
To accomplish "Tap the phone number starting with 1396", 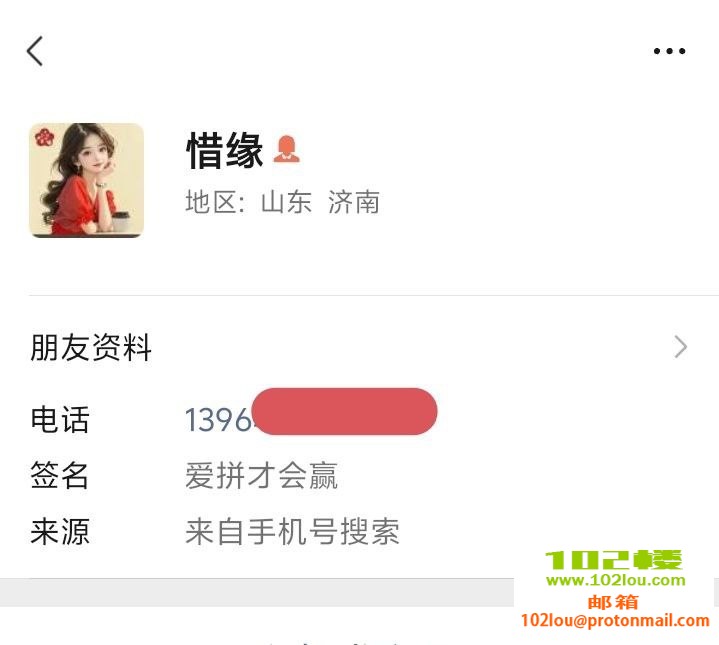I will tap(220, 420).
